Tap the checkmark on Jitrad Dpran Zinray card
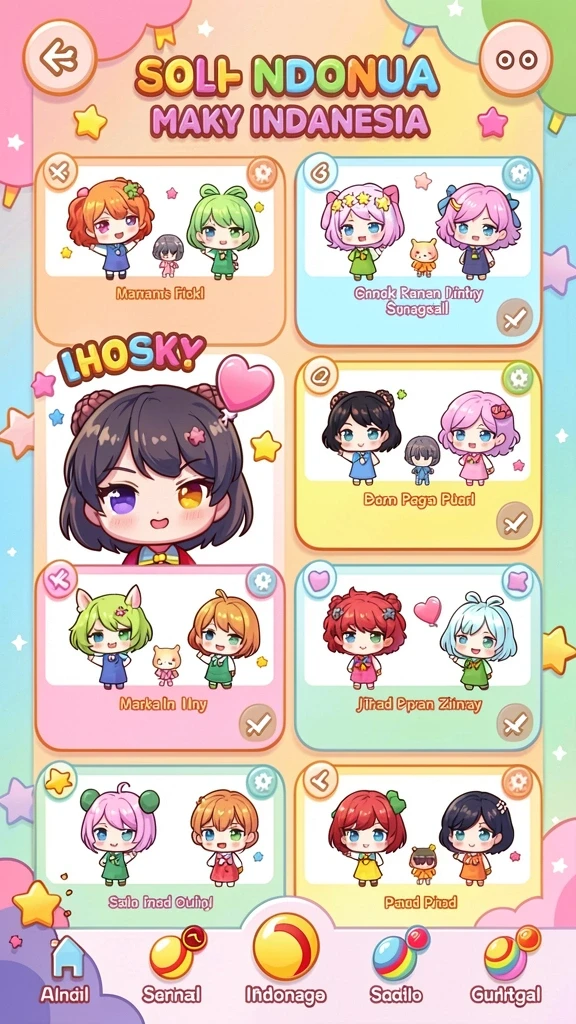Screen dimensions: 576x1024 pos(515,724)
